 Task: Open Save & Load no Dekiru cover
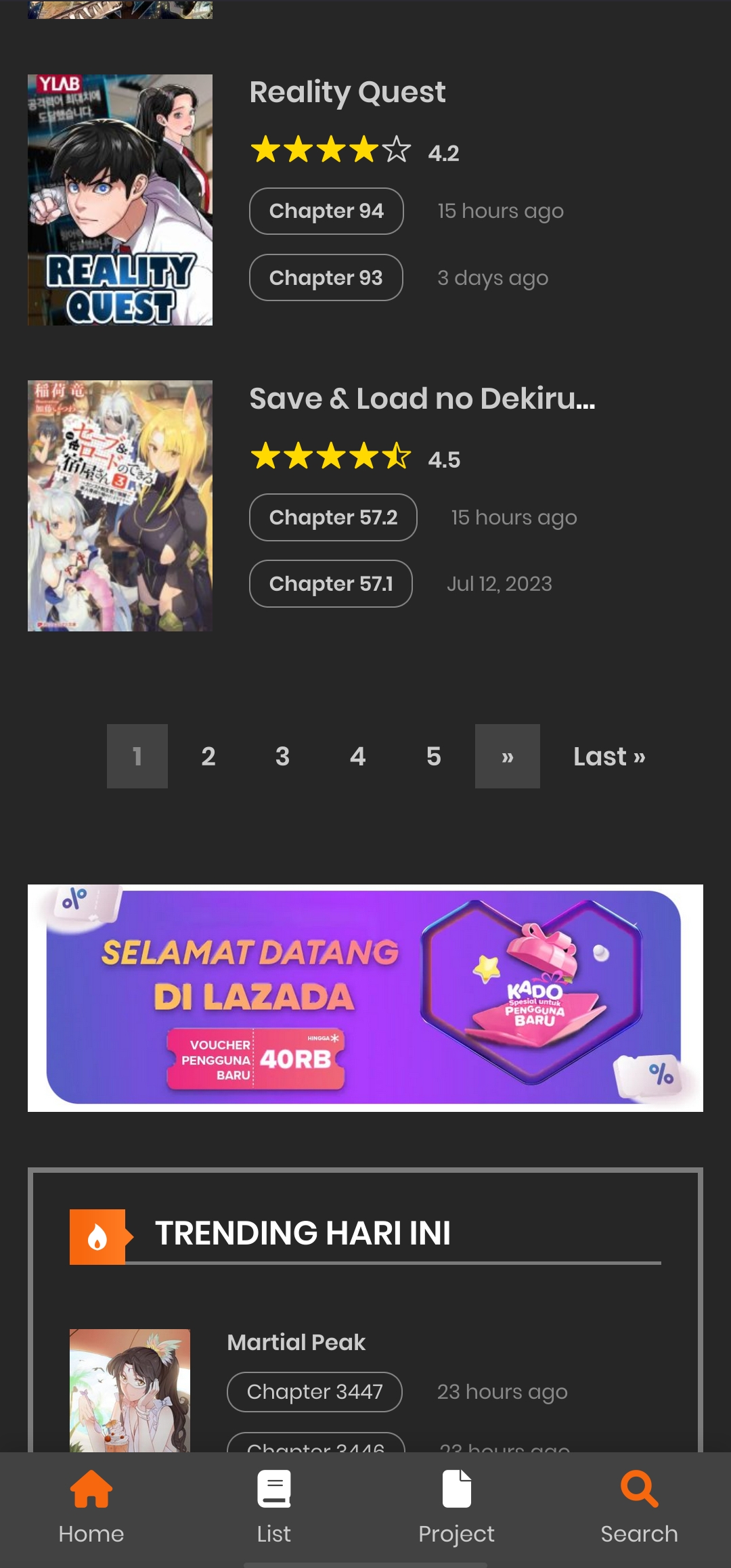(x=120, y=506)
